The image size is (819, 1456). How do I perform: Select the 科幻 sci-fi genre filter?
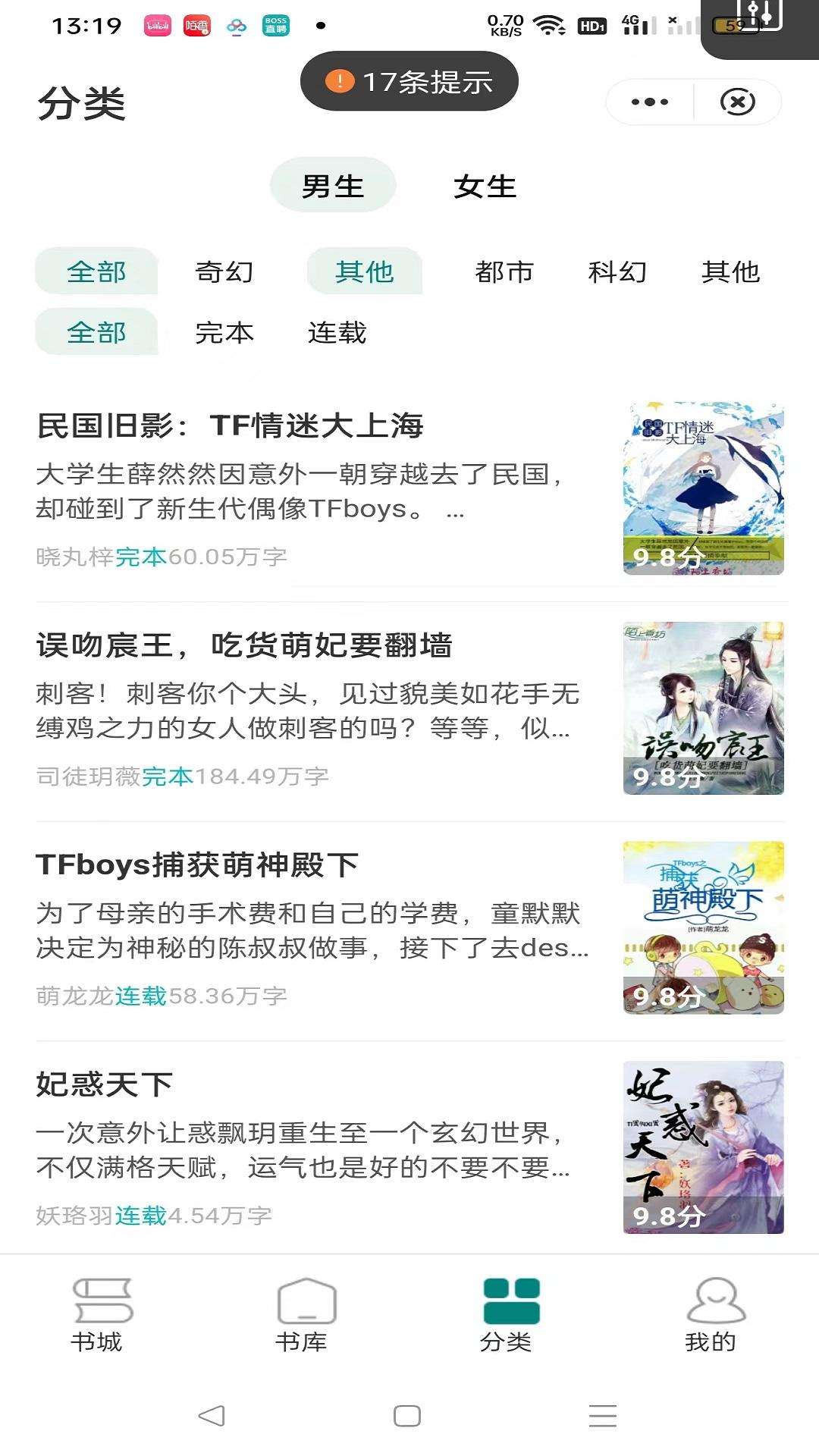pos(618,271)
